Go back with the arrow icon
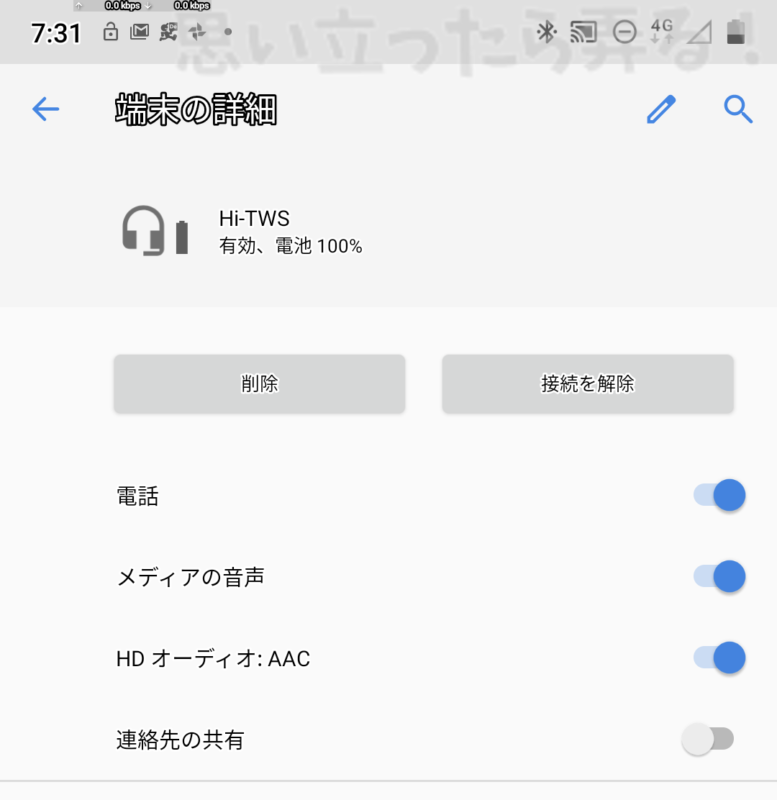 [46, 110]
